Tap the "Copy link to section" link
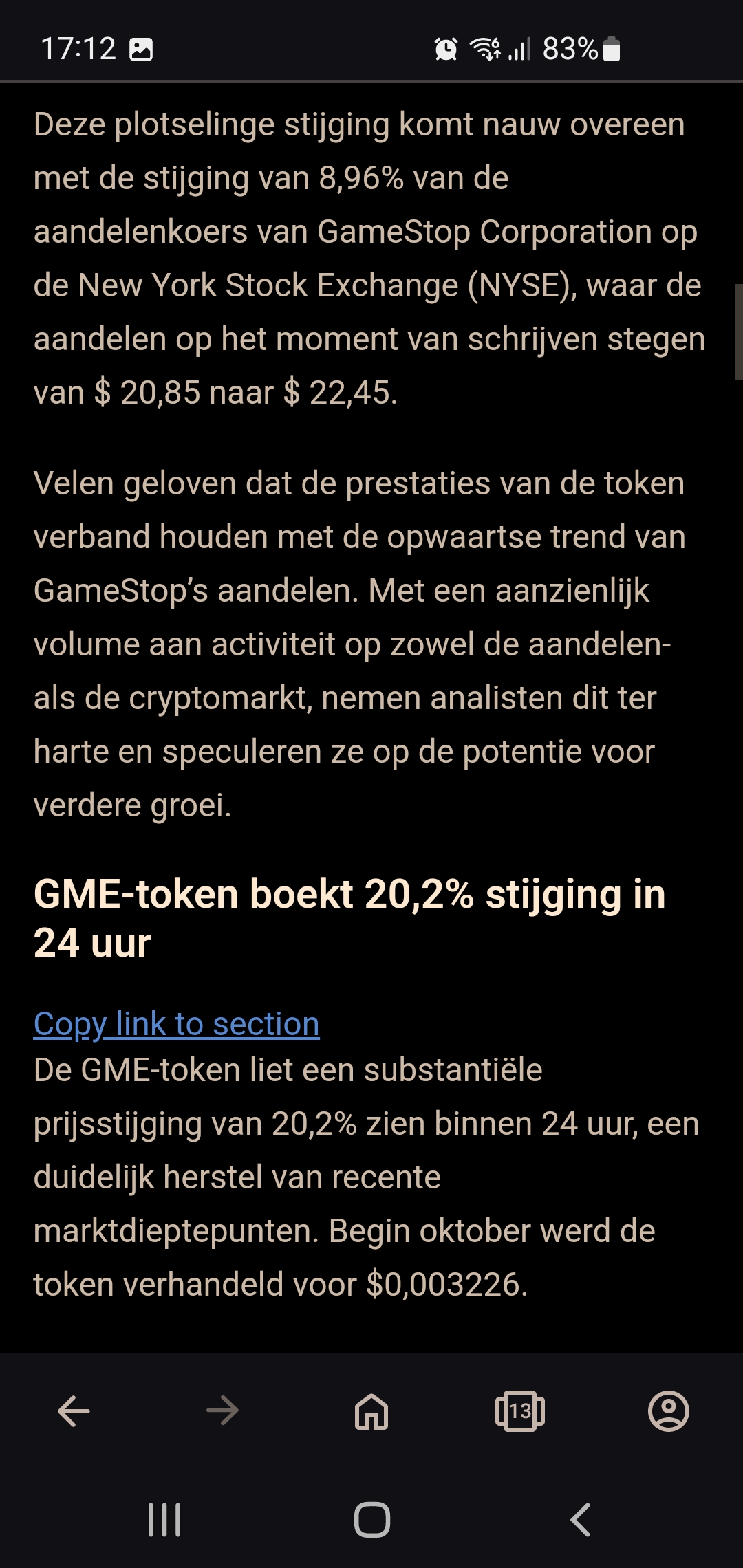The image size is (743, 1568). tap(176, 1024)
